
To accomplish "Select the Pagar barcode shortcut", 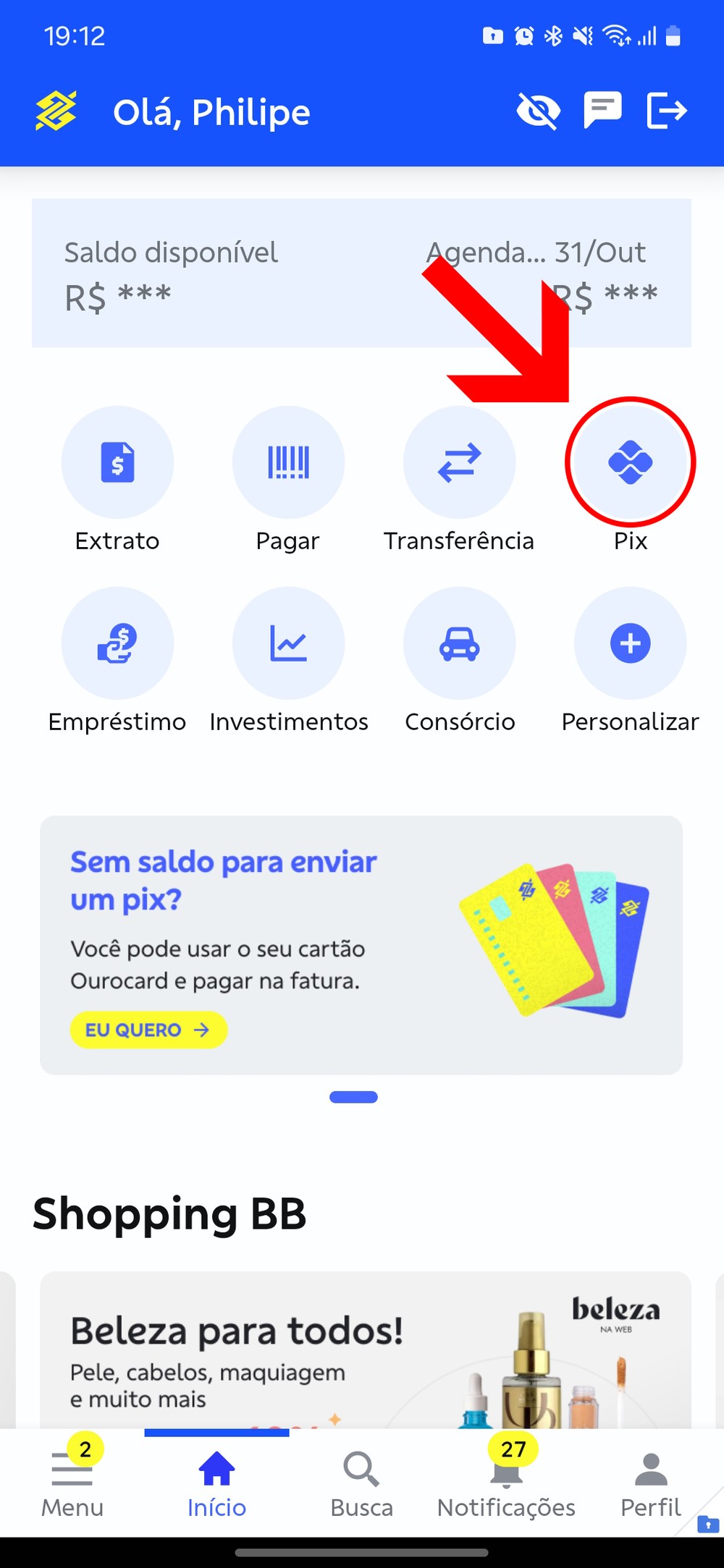I will pyautogui.click(x=288, y=462).
